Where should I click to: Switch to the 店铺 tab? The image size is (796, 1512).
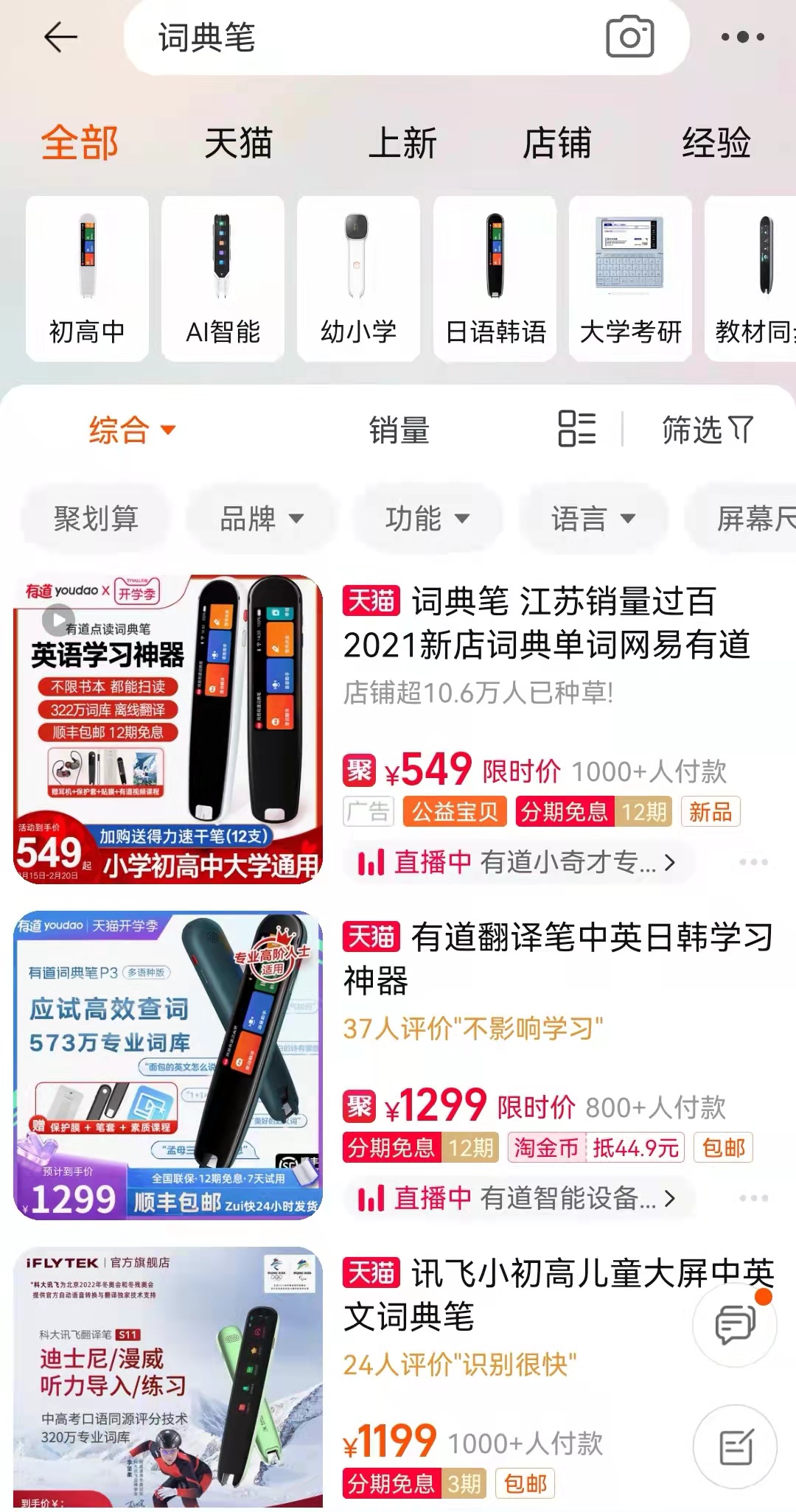[556, 143]
